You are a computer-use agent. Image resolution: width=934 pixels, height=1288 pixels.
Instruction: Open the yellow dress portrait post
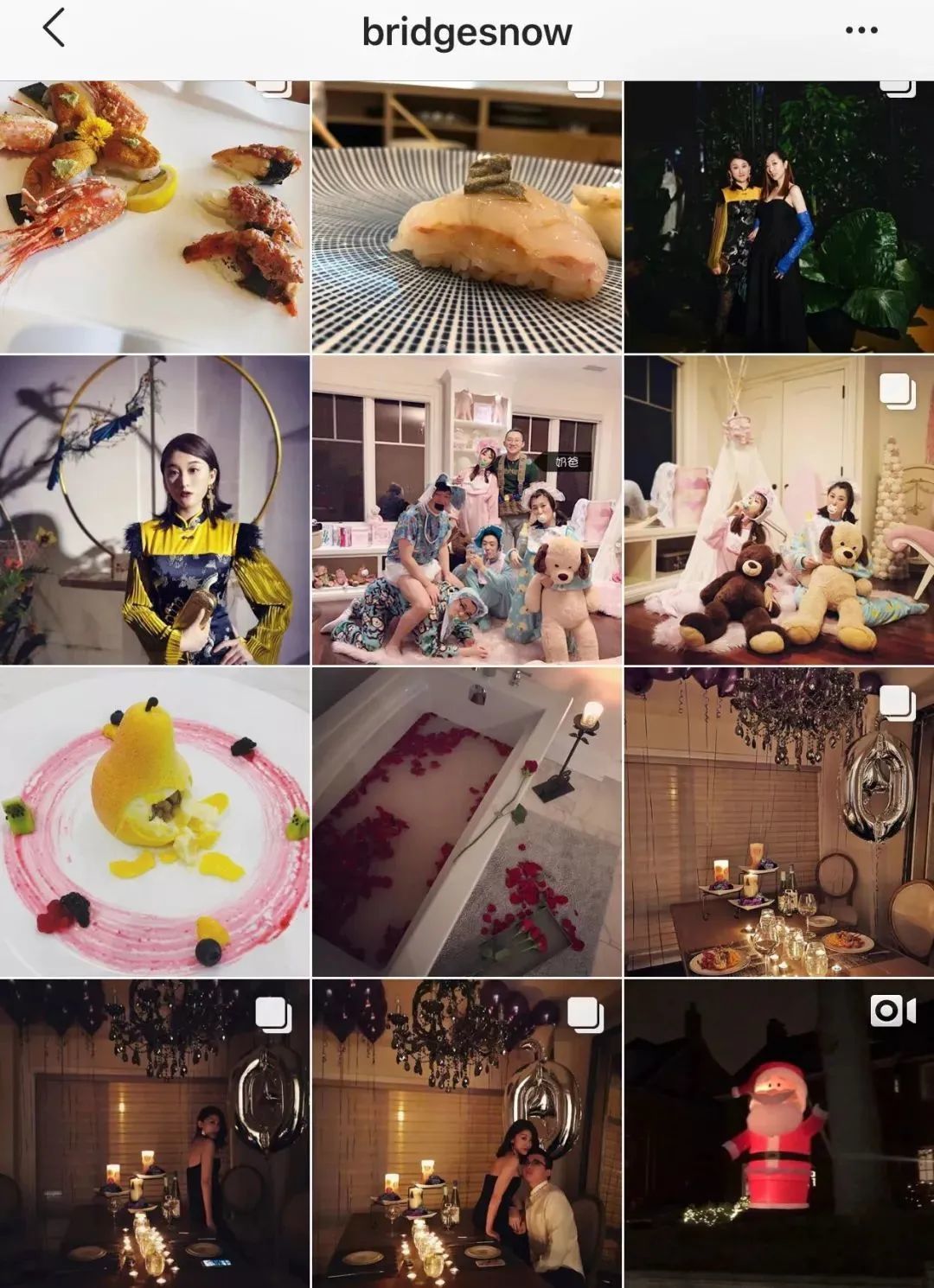tap(154, 510)
